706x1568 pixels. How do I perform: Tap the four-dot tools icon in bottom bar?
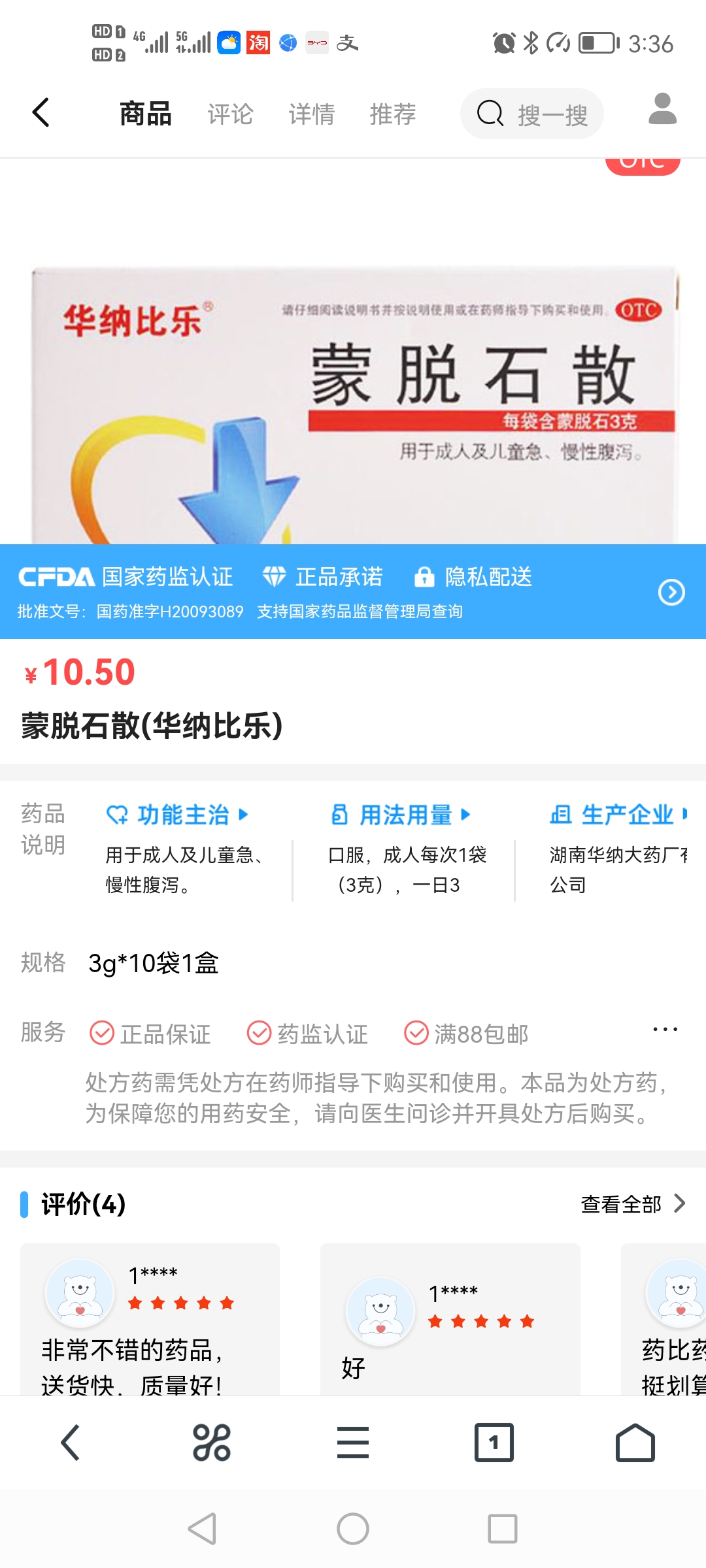tap(212, 1442)
